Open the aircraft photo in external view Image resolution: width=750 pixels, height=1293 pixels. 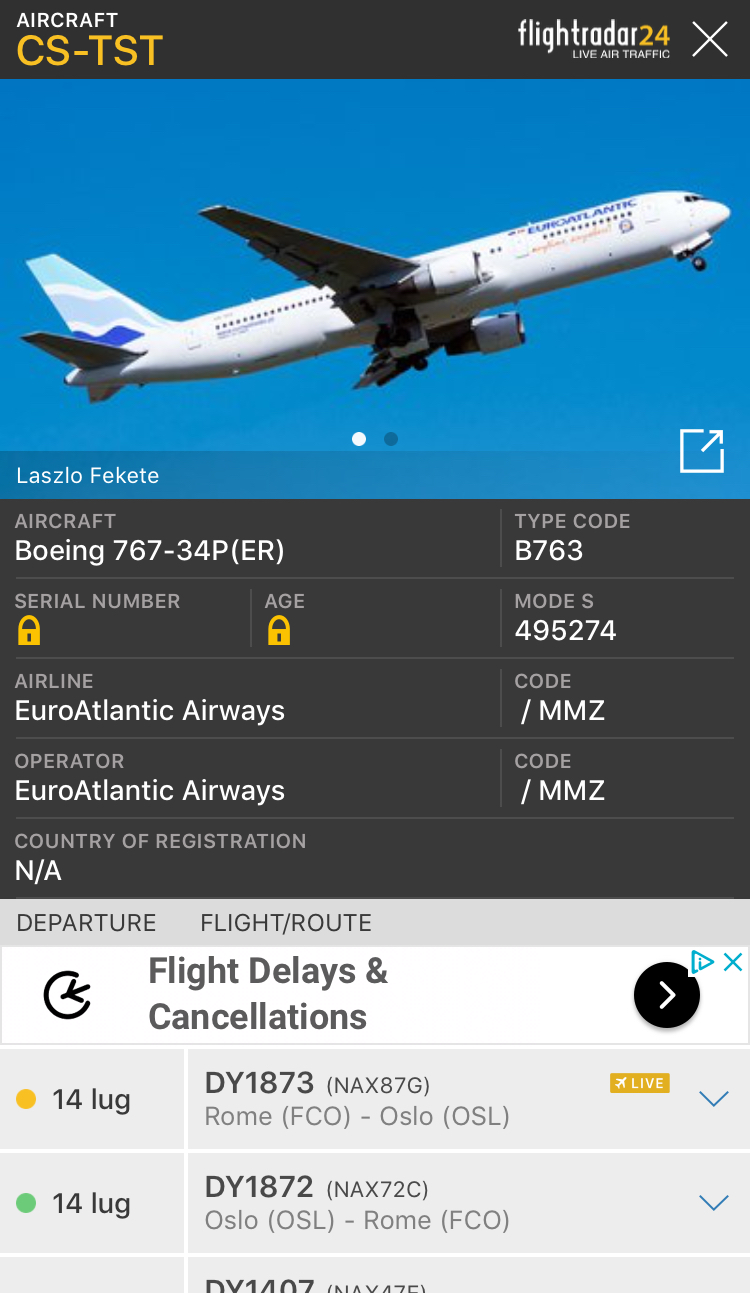coord(701,450)
